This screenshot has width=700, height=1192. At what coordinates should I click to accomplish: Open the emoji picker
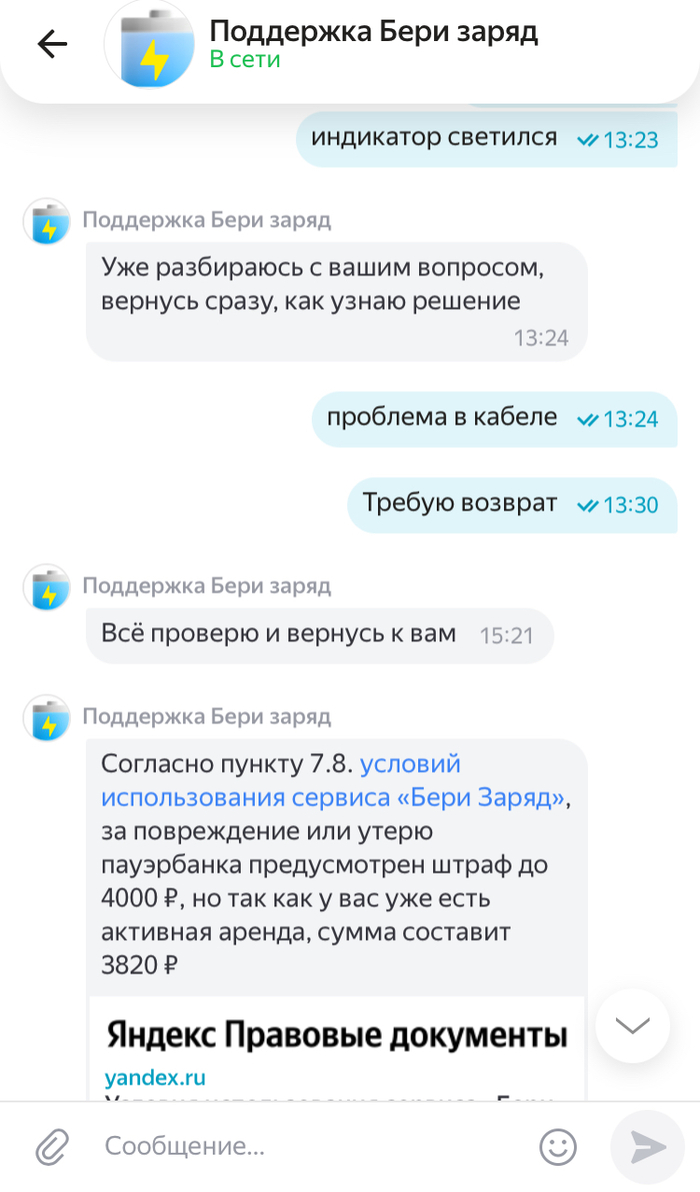(558, 1145)
